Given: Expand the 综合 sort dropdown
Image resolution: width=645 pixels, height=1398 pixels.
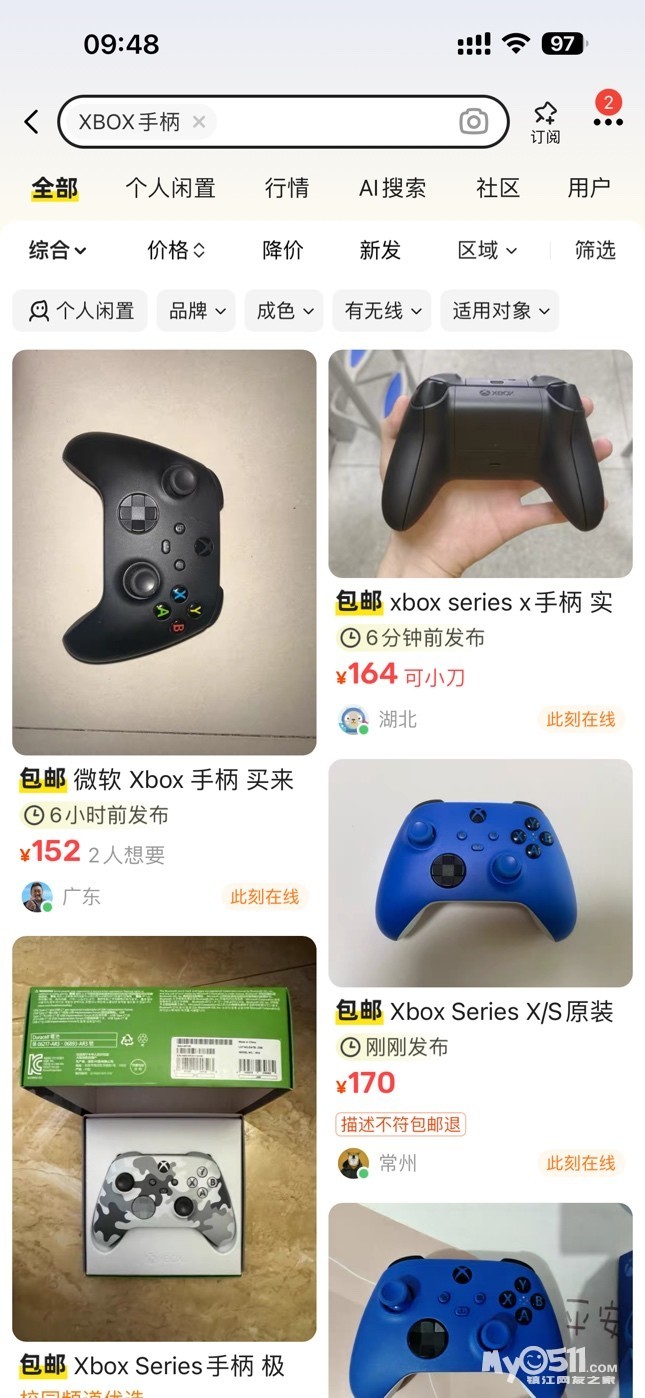Looking at the screenshot, I should click(57, 250).
